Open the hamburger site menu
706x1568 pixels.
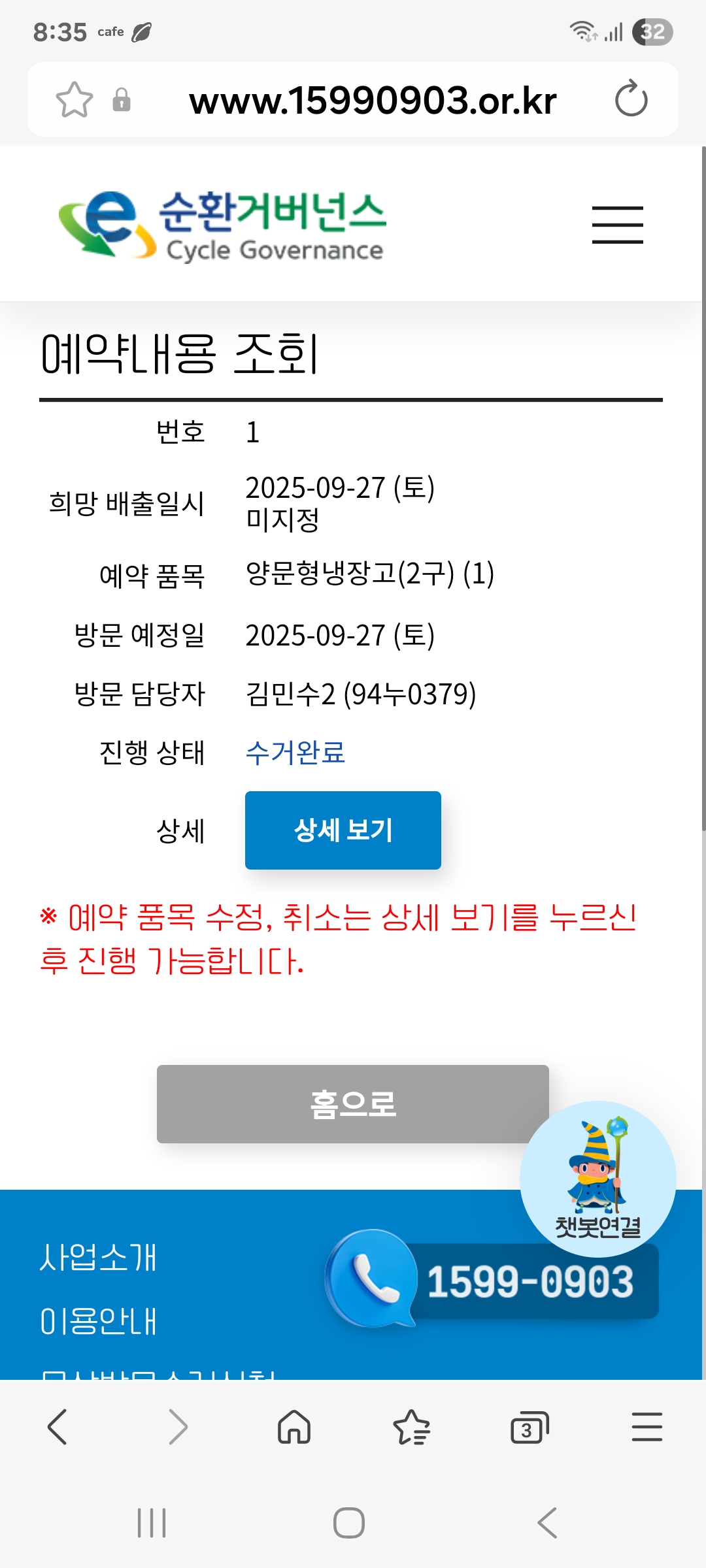click(x=617, y=225)
